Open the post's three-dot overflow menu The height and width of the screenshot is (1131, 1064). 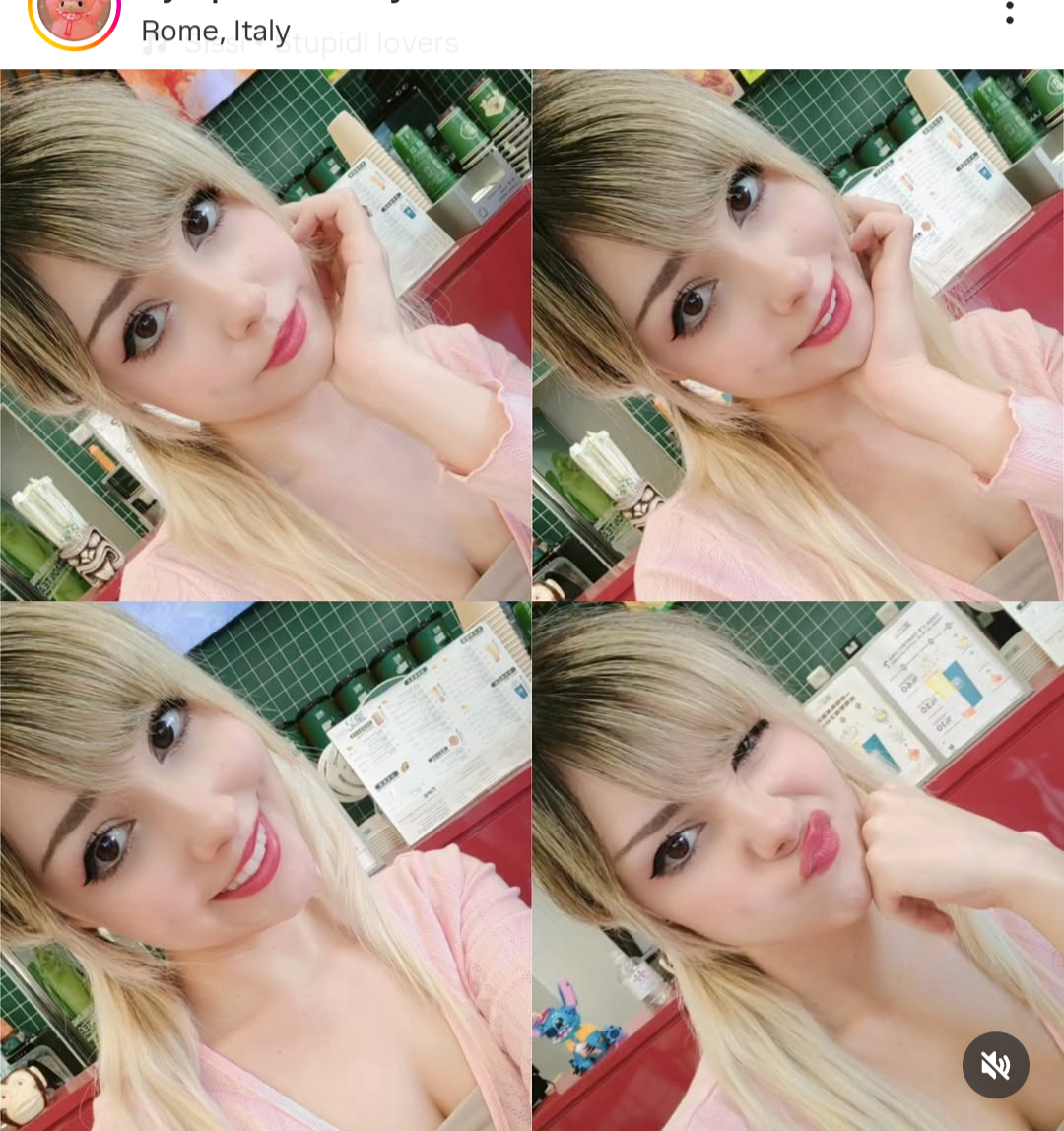pyautogui.click(x=1009, y=12)
